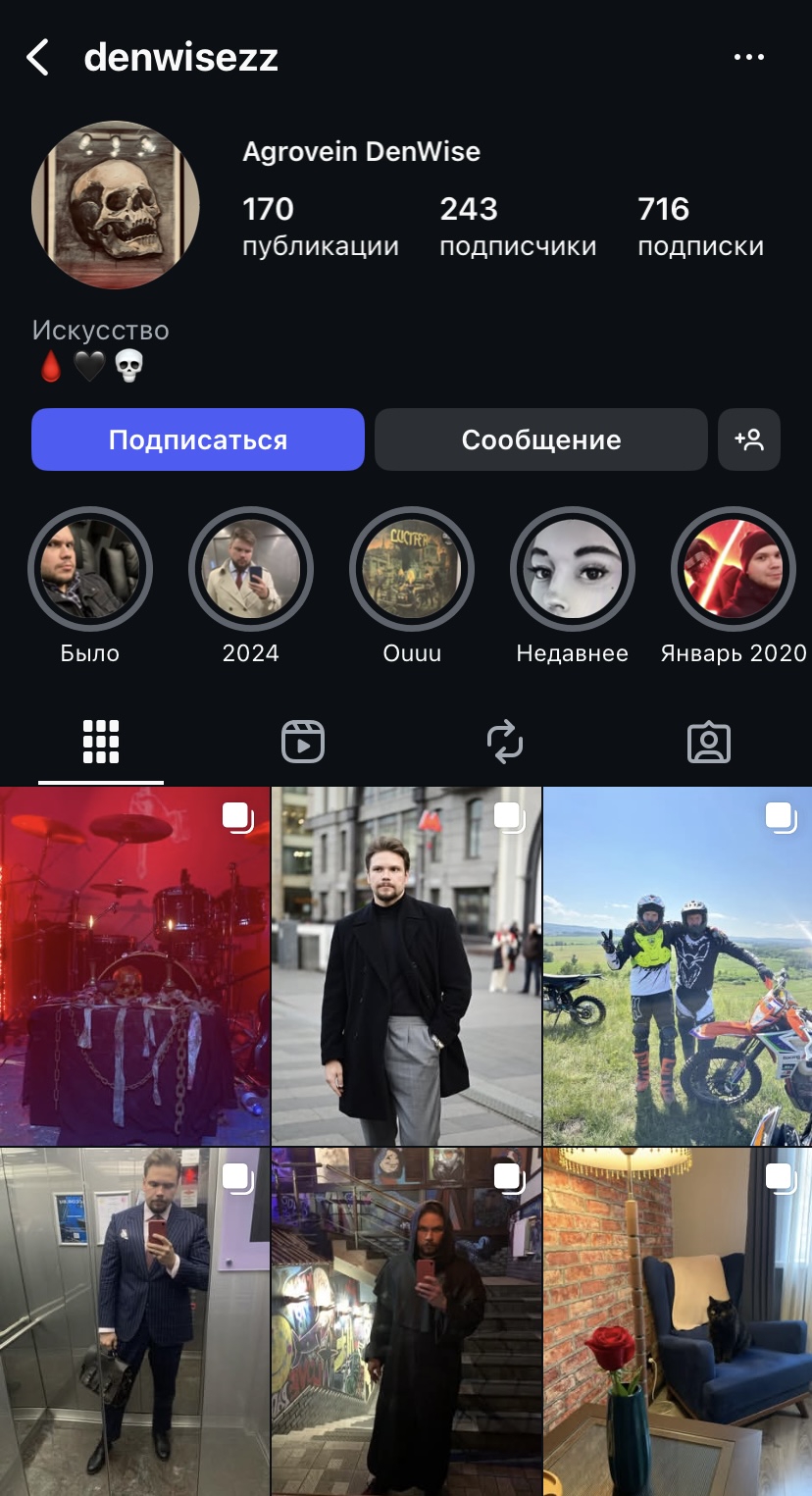
Task: View the 243 подписчики list
Action: pos(518,226)
